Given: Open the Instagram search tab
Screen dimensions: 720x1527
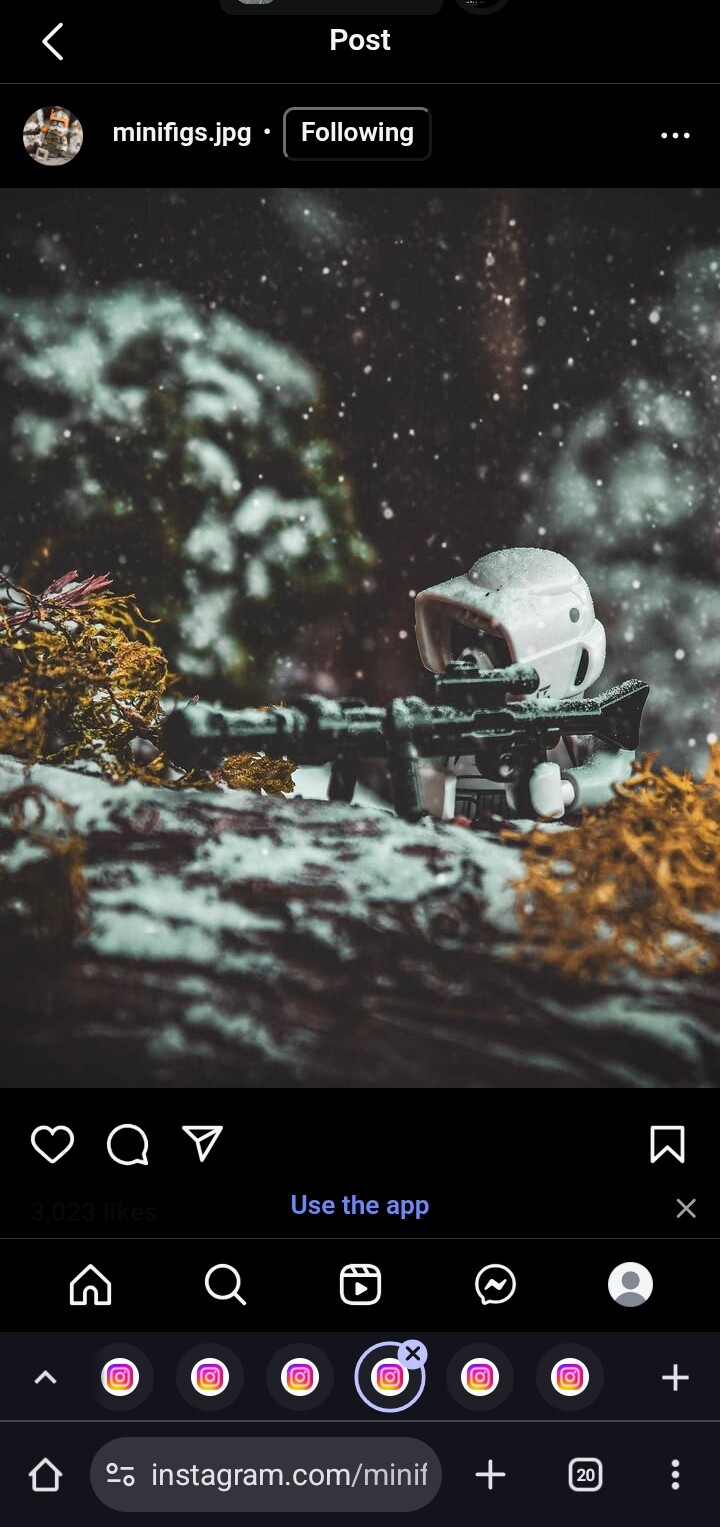Looking at the screenshot, I should (225, 1285).
